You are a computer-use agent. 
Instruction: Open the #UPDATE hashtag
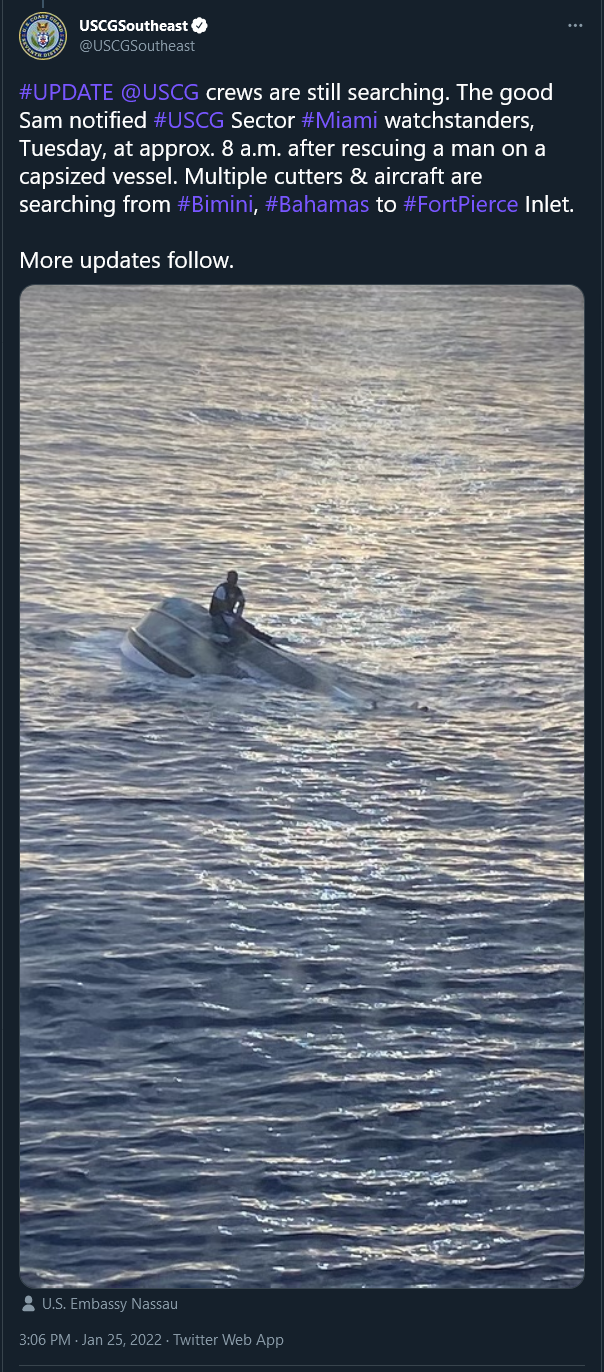pos(67,93)
